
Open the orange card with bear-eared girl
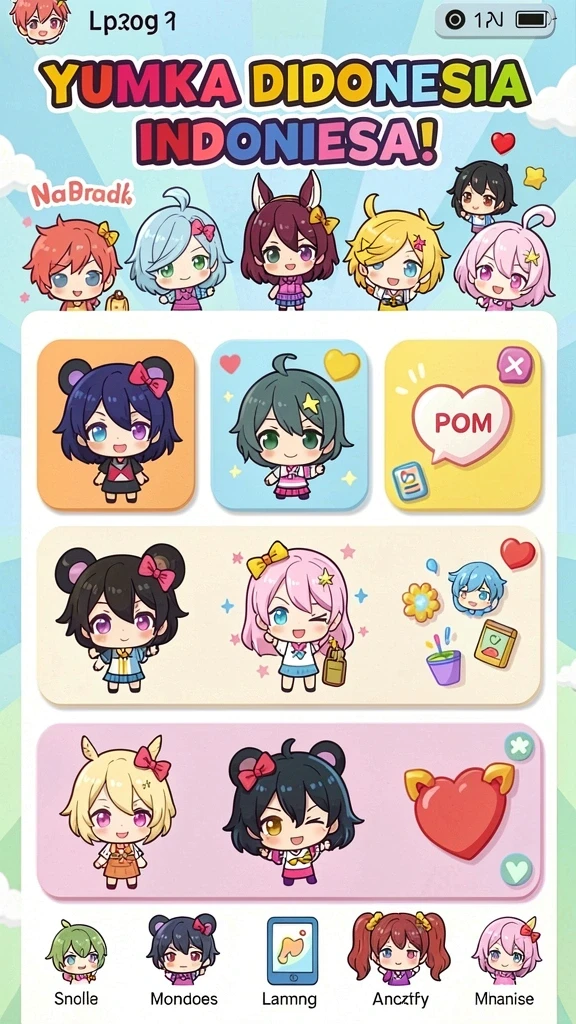tap(116, 425)
